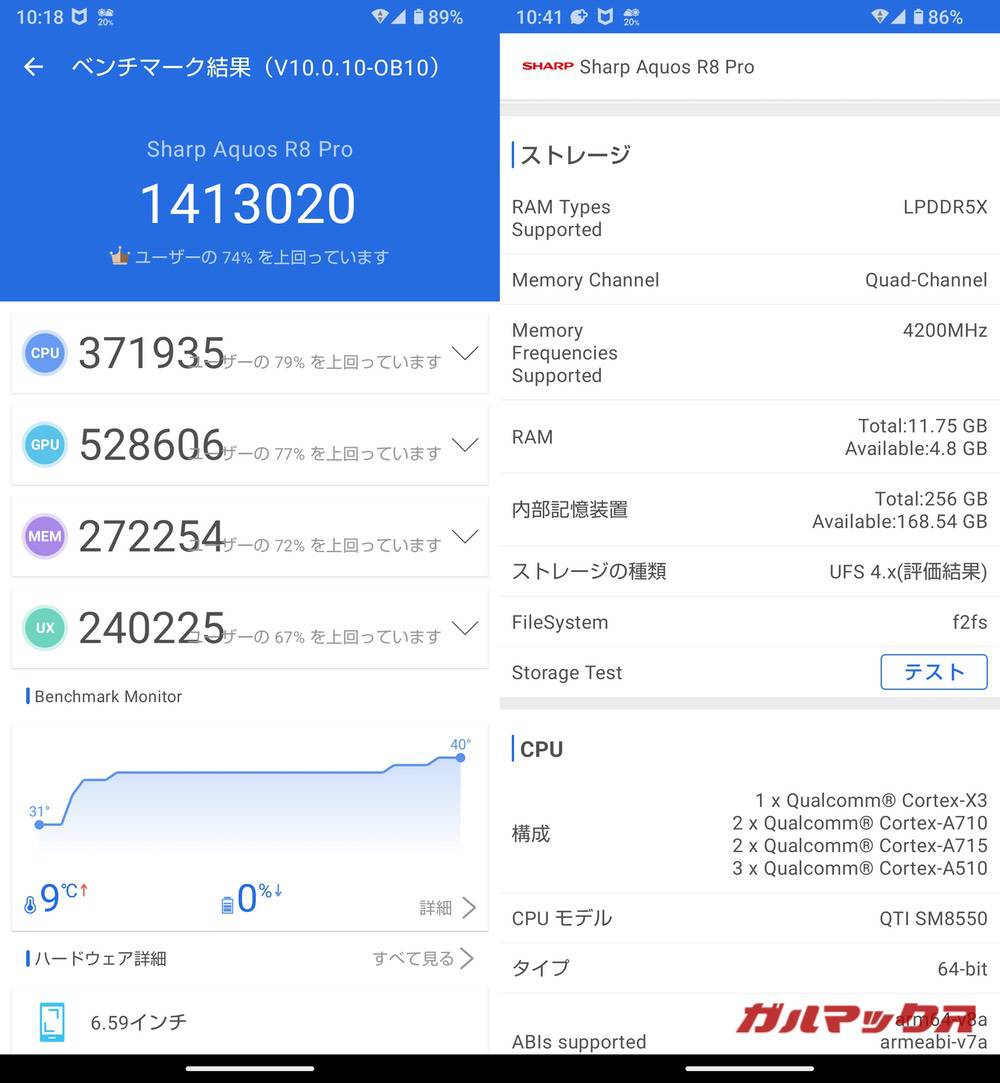
Task: Select the CPU score icon
Action: 44,353
